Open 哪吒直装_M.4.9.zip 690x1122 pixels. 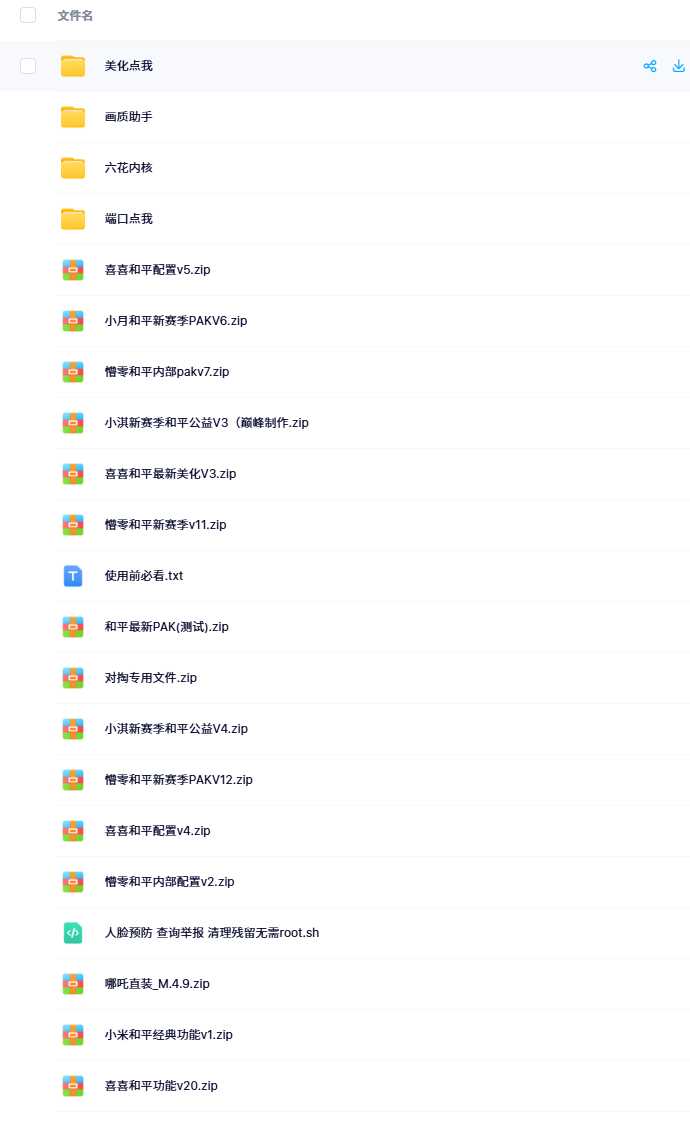click(157, 983)
